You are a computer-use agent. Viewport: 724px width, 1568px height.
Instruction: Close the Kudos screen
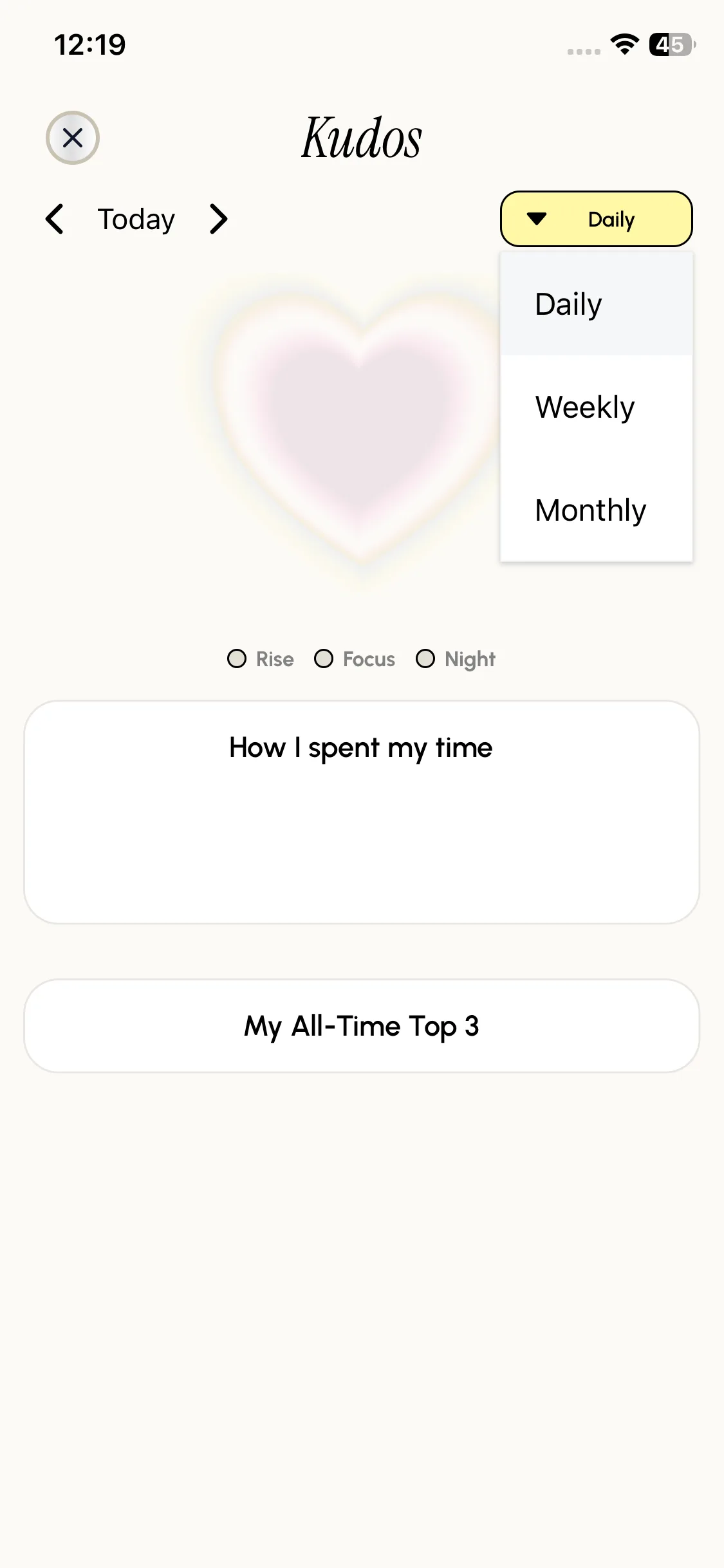click(x=73, y=138)
